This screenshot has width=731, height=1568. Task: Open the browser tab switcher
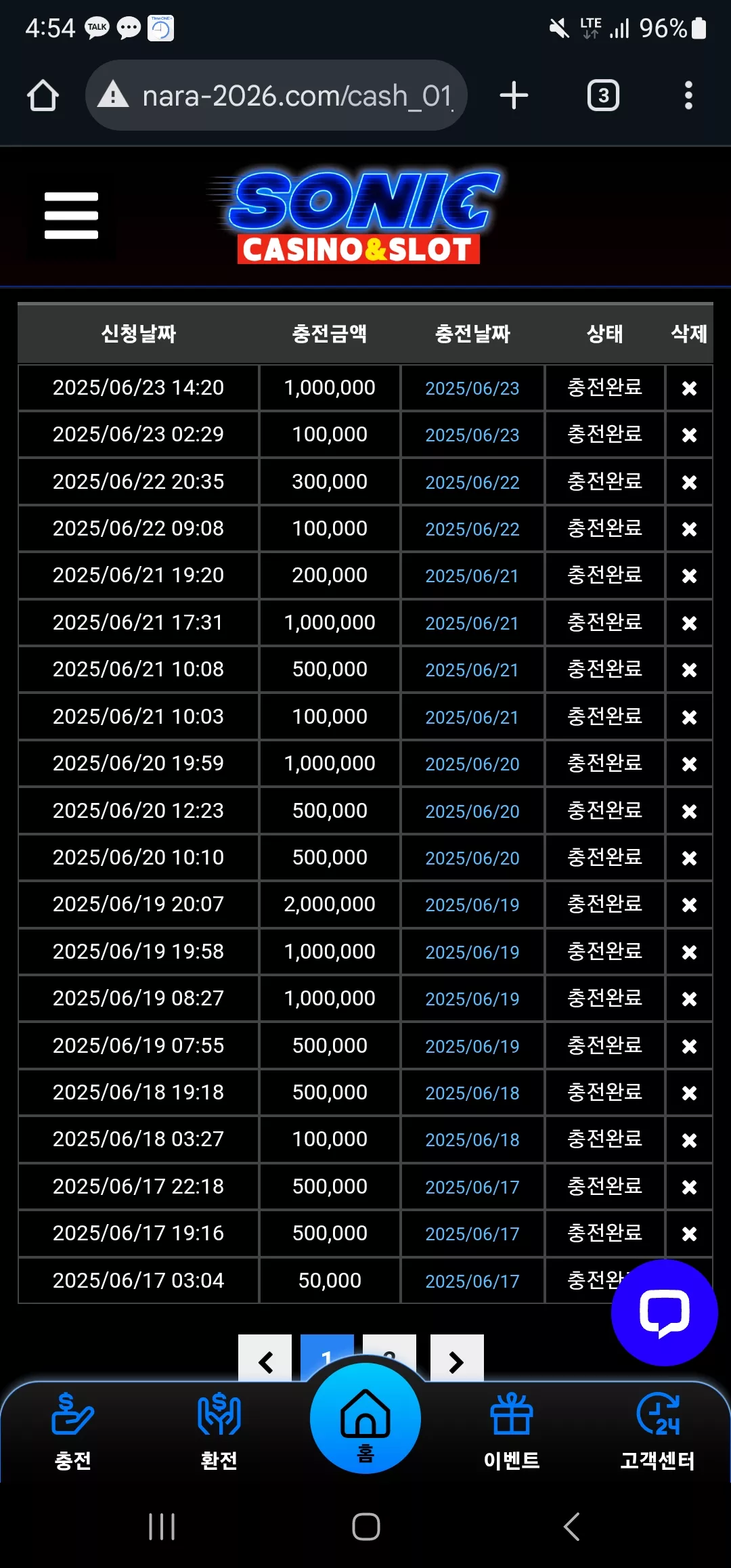[x=603, y=95]
